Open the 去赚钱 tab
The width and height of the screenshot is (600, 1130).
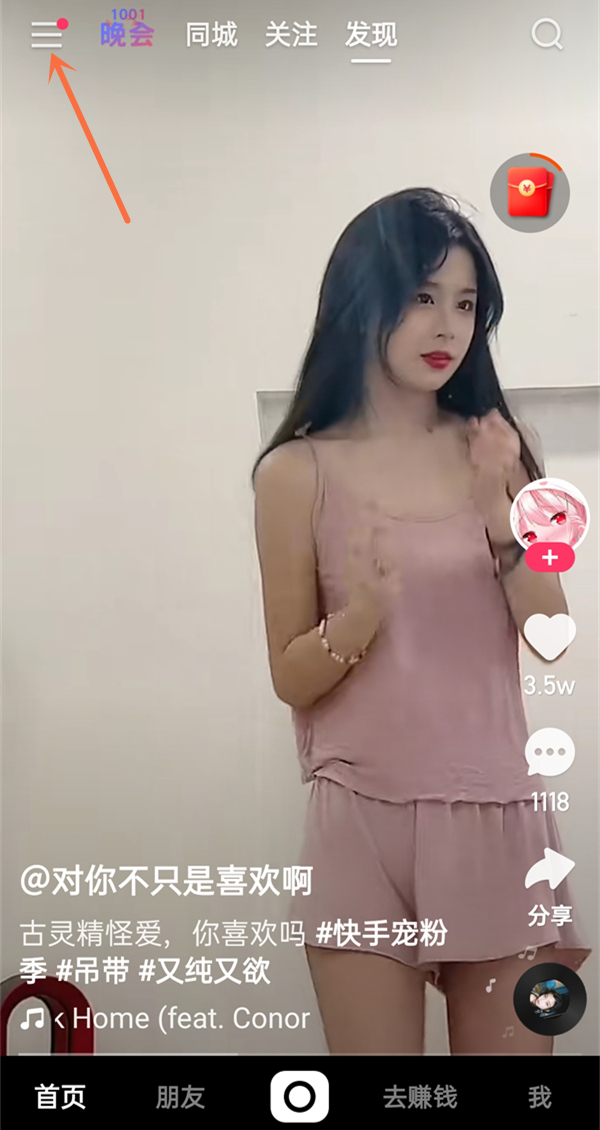click(x=420, y=1096)
